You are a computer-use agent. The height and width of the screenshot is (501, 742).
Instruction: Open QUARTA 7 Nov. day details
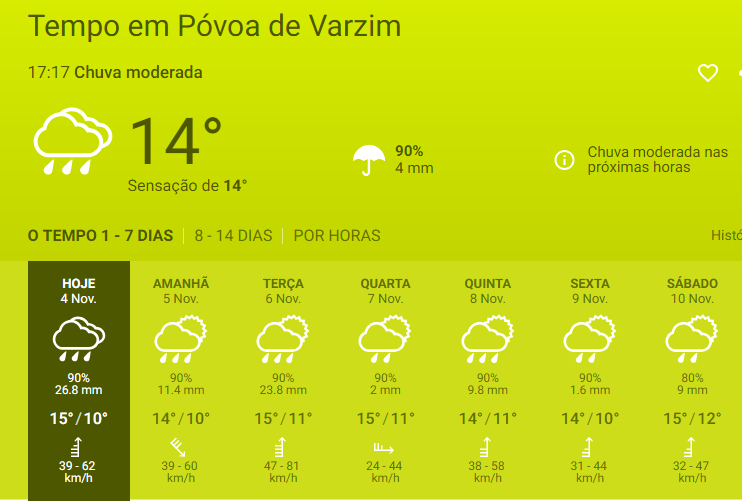(385, 380)
